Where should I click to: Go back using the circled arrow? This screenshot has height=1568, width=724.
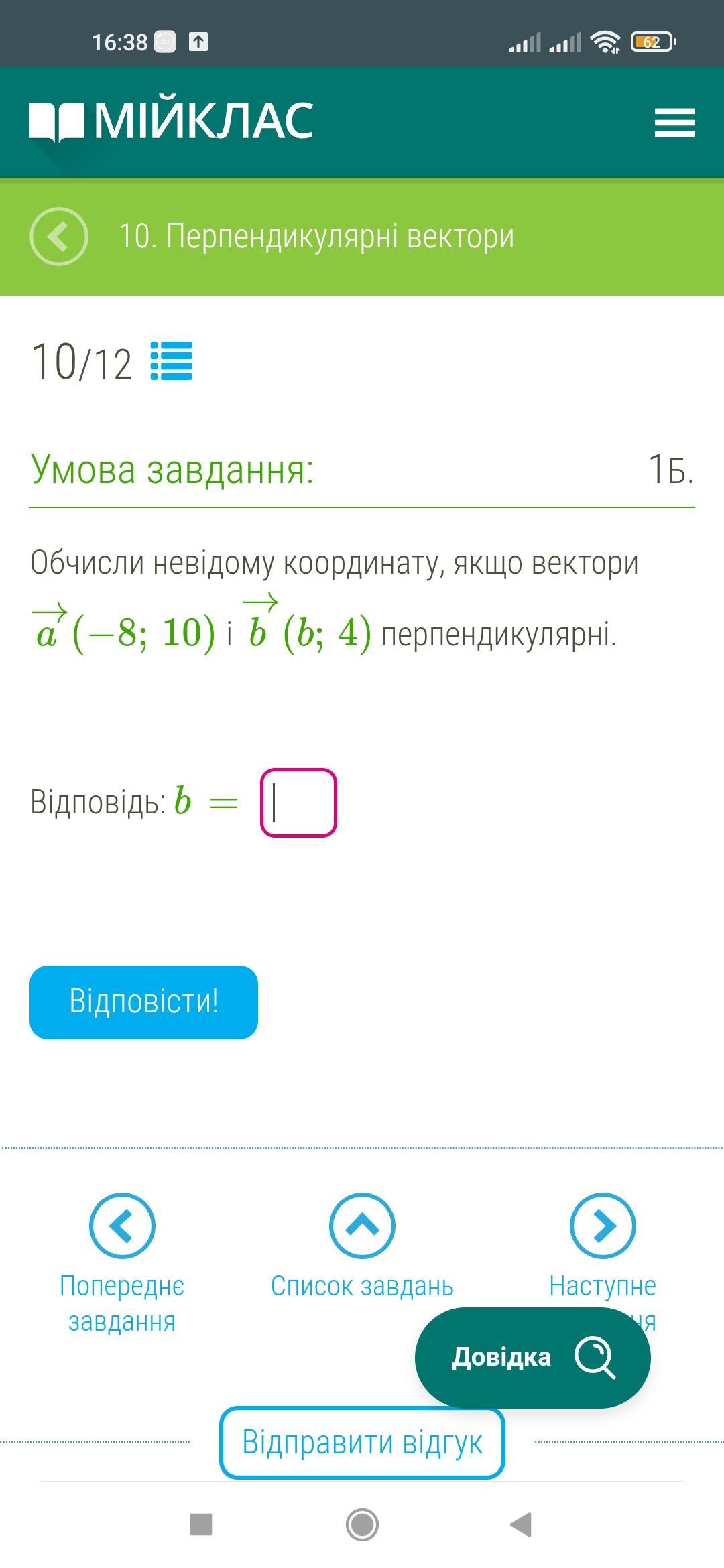pos(59,237)
